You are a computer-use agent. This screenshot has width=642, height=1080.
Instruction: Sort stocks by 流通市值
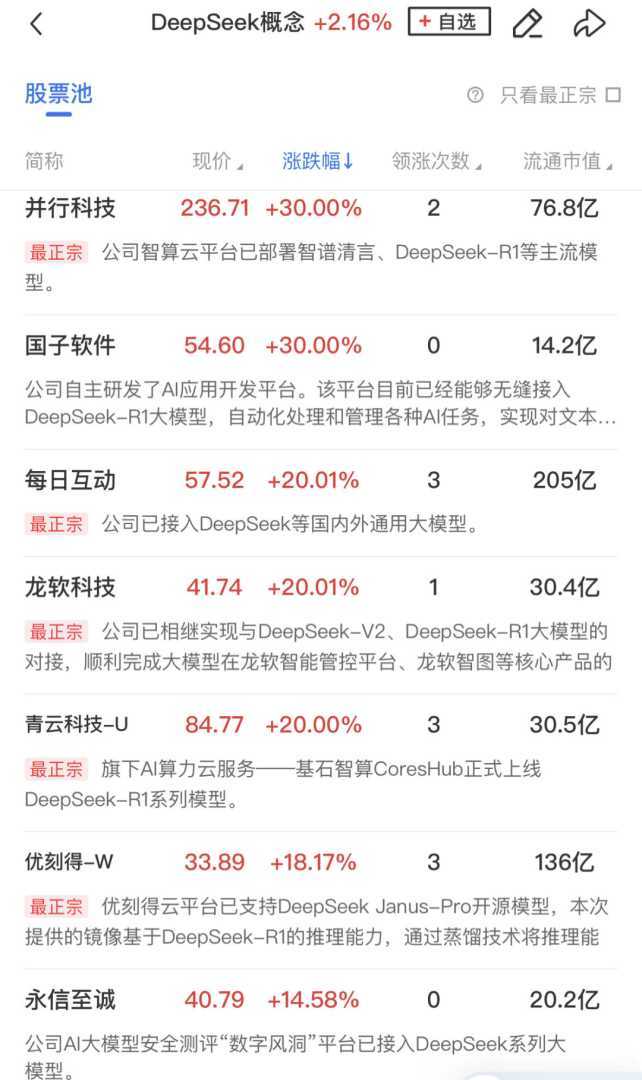point(567,161)
